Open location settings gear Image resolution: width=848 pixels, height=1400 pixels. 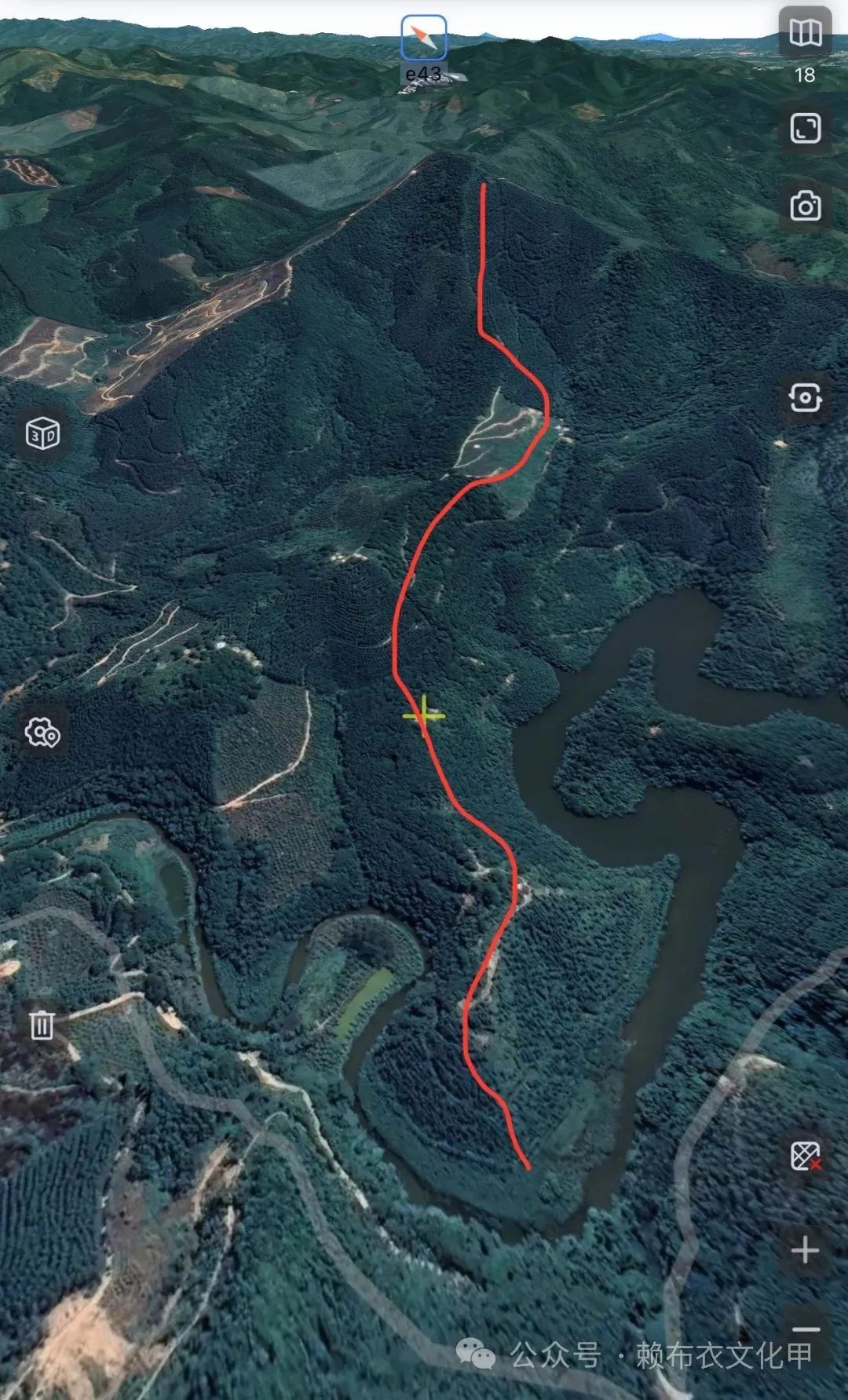42,732
